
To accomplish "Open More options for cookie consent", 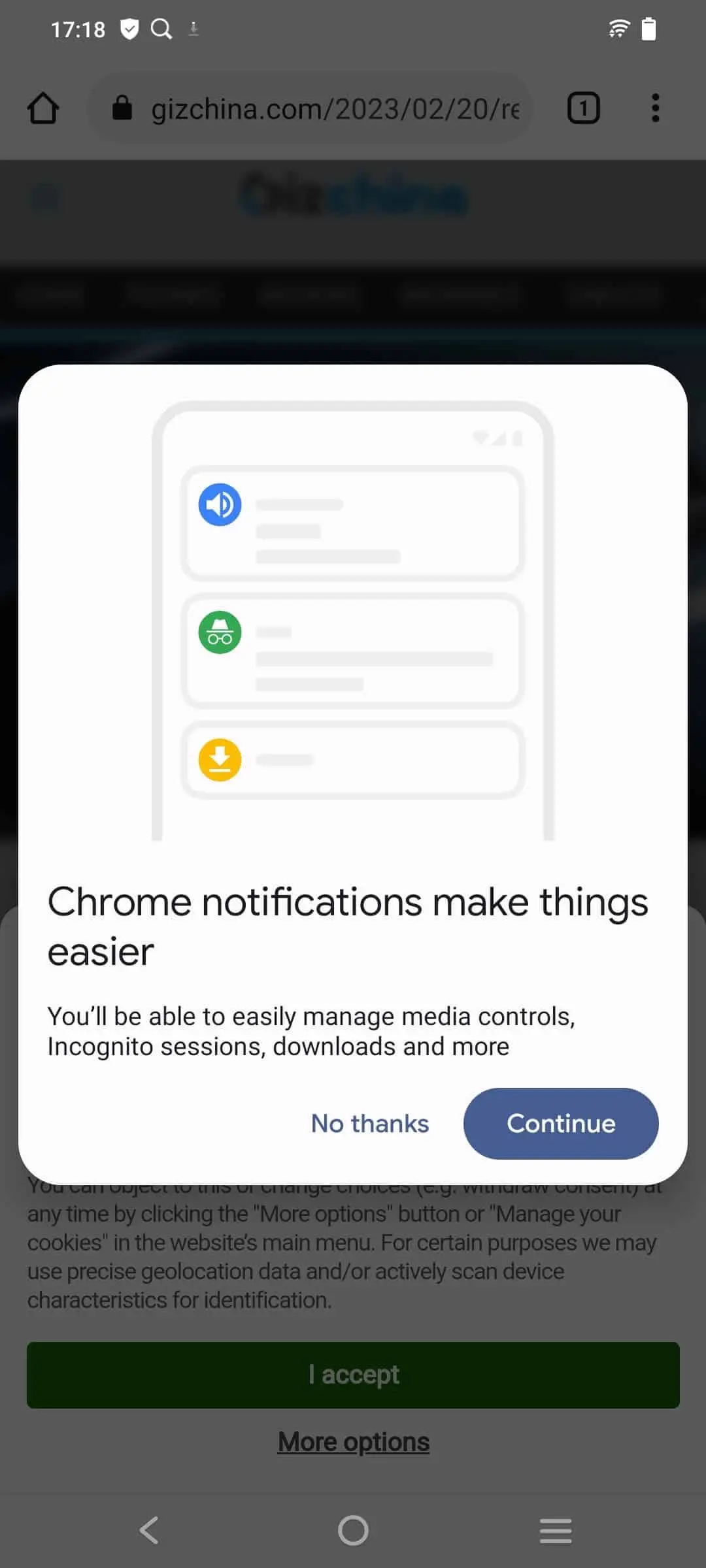I will (x=353, y=1442).
